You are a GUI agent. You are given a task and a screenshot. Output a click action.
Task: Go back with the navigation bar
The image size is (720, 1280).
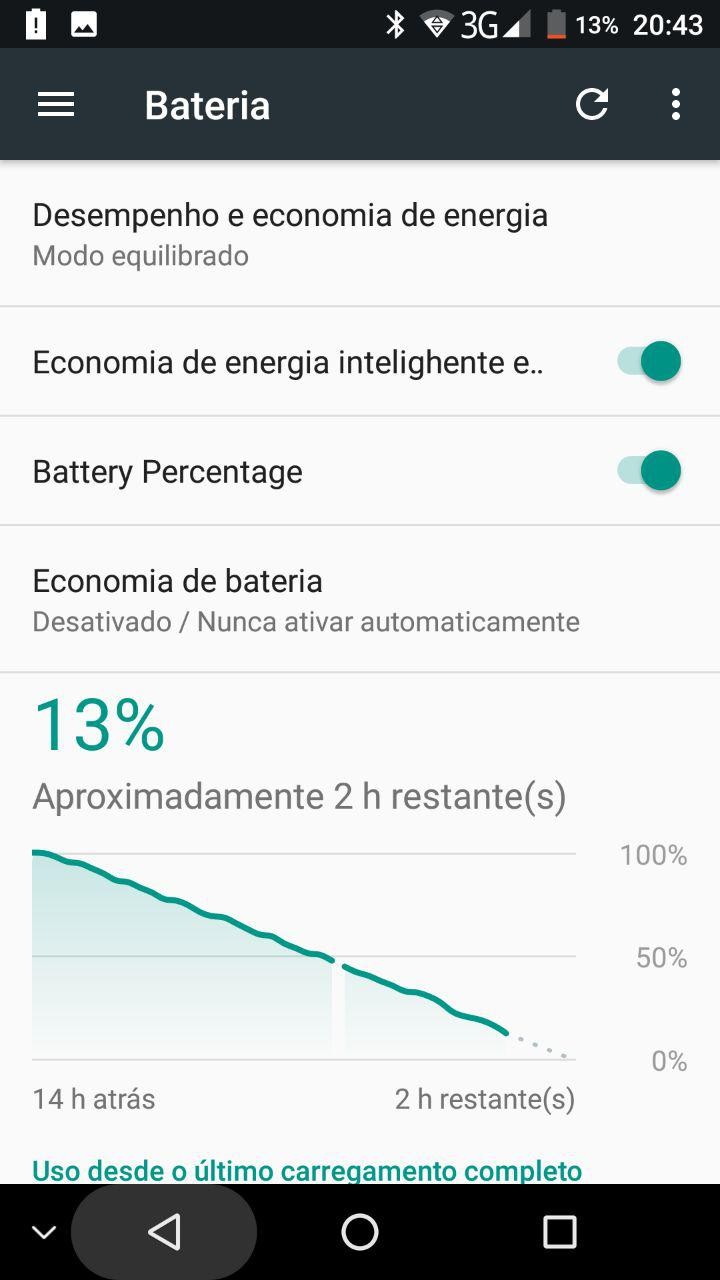point(164,1232)
